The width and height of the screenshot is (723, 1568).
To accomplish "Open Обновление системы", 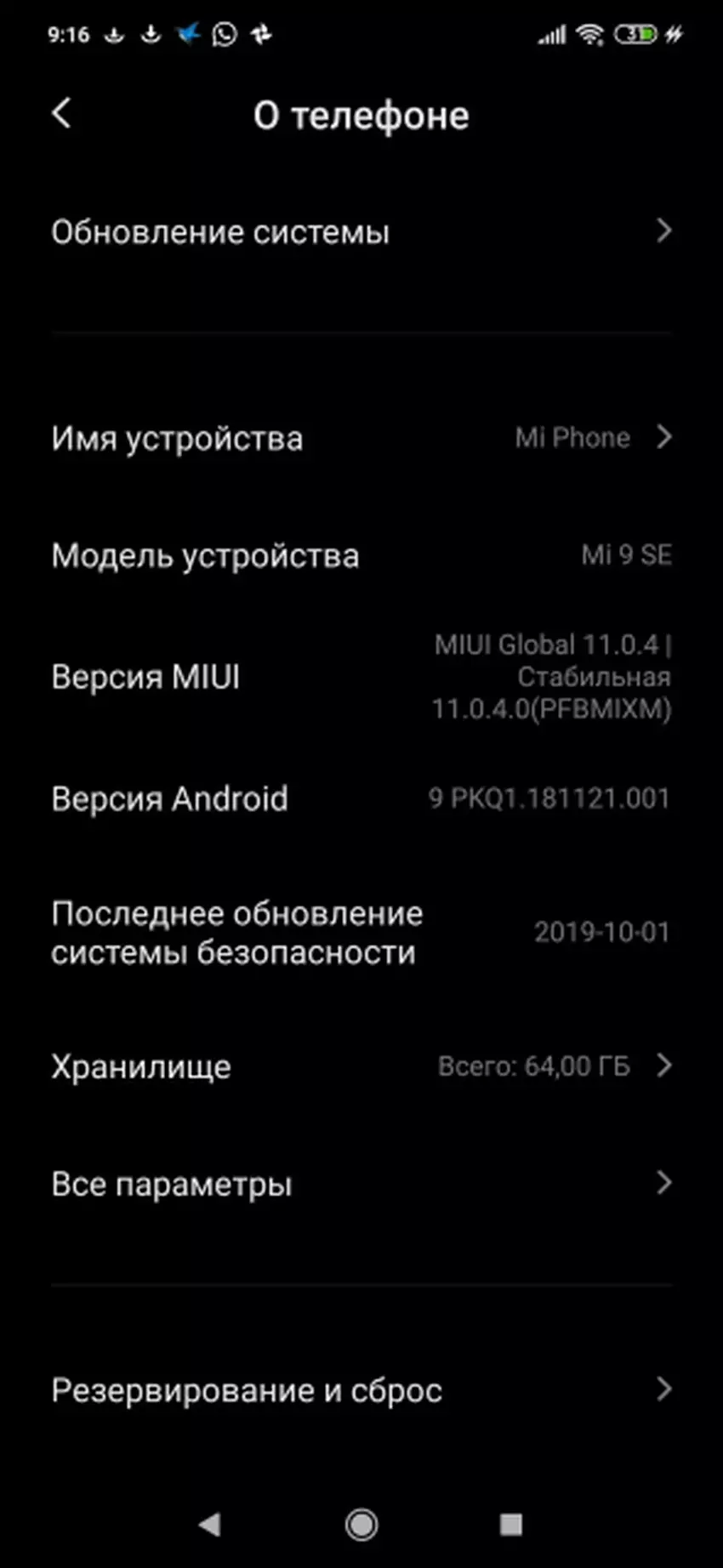I will tap(361, 232).
